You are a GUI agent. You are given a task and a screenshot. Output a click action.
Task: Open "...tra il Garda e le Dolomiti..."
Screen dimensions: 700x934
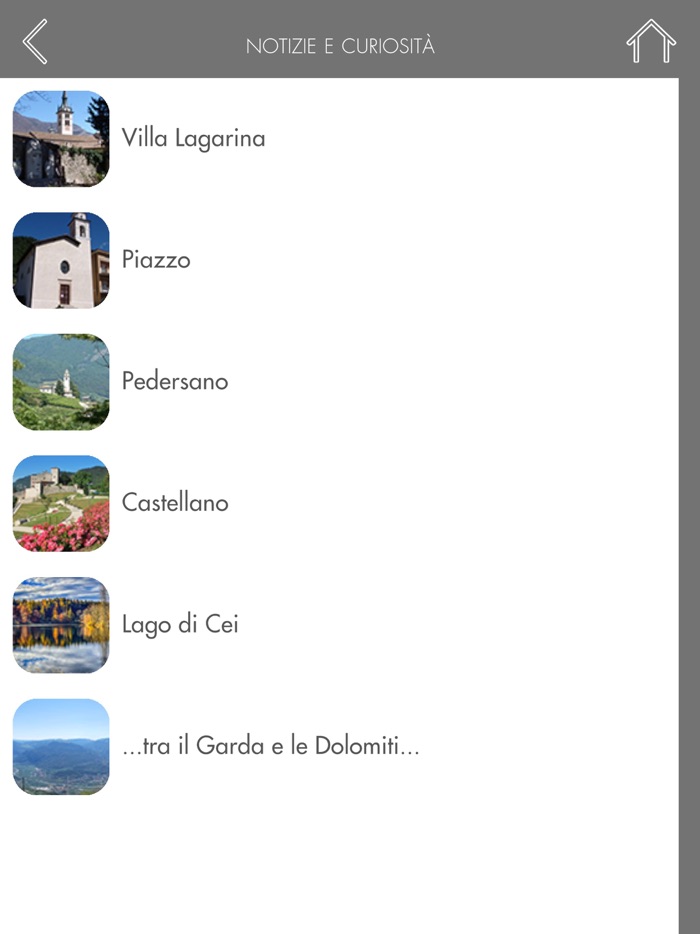pyautogui.click(x=270, y=746)
